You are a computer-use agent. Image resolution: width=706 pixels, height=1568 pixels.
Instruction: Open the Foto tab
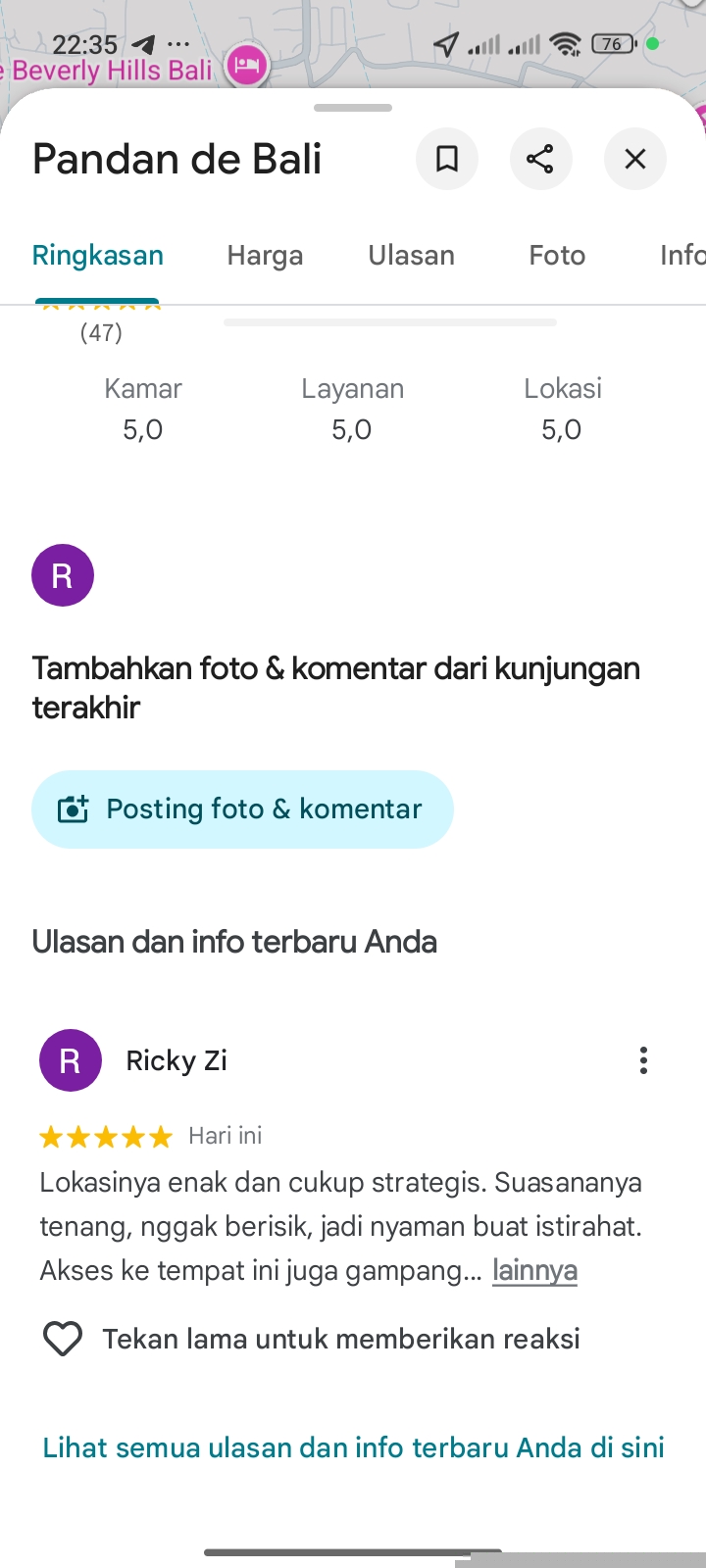click(x=557, y=256)
